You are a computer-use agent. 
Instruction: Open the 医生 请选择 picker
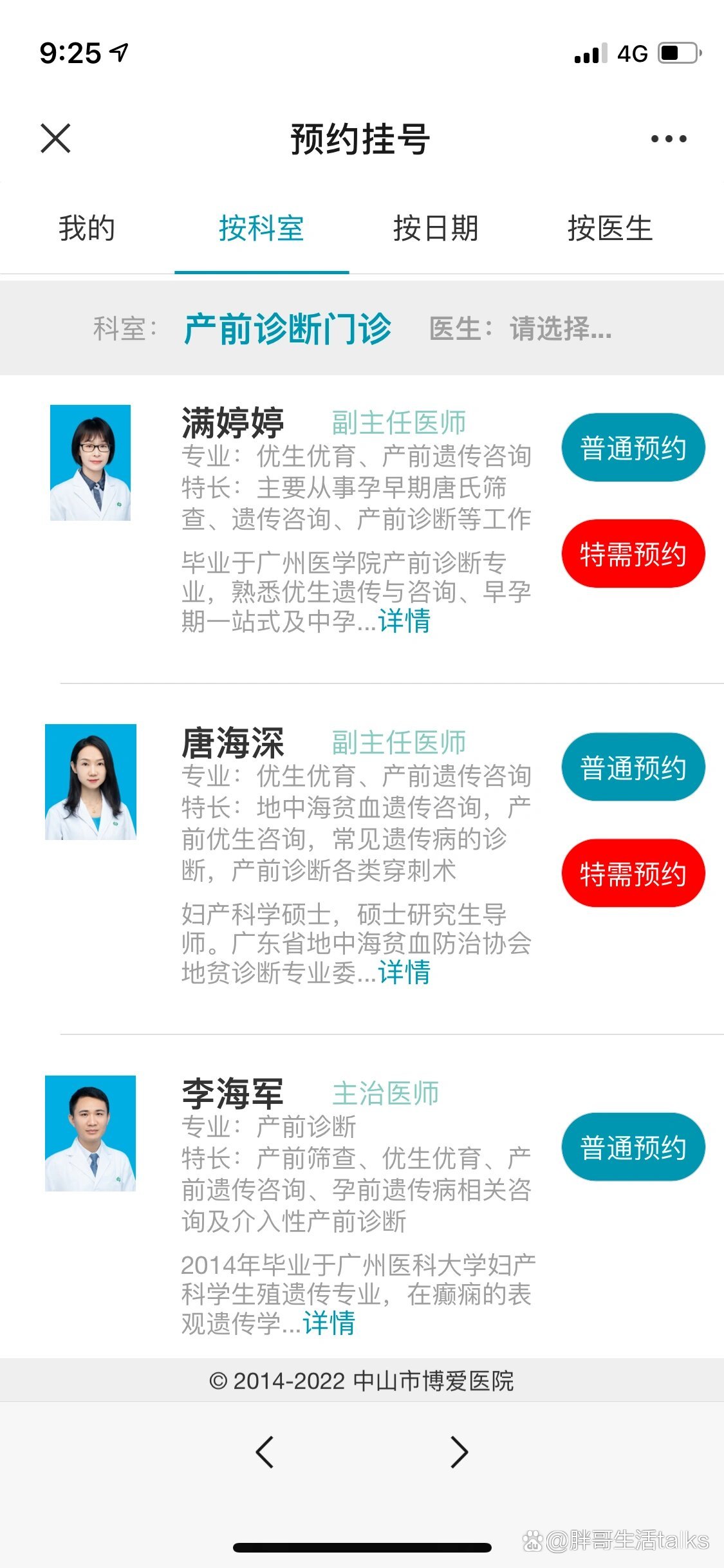pos(560,328)
